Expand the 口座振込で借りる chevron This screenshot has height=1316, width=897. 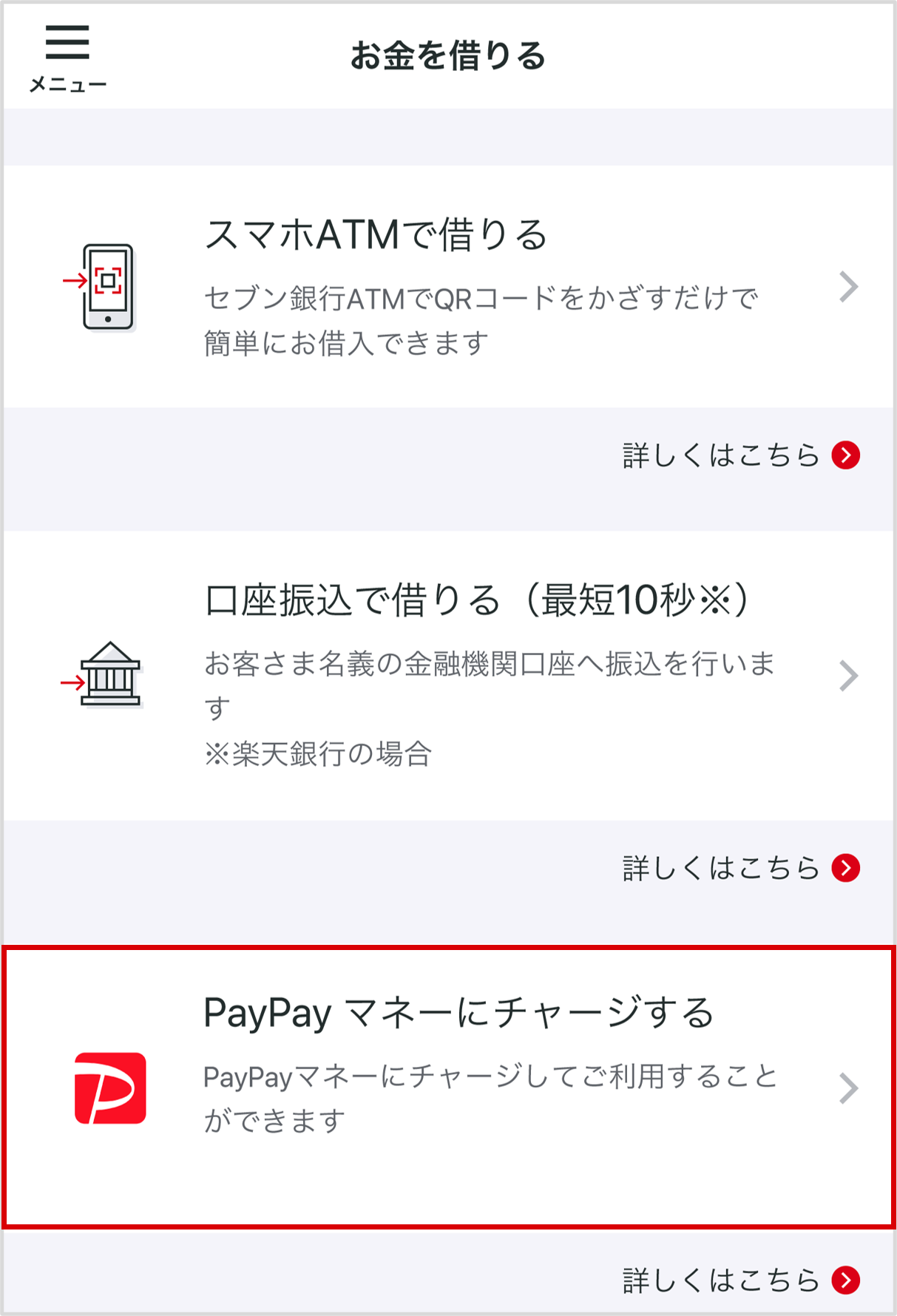[x=849, y=676]
